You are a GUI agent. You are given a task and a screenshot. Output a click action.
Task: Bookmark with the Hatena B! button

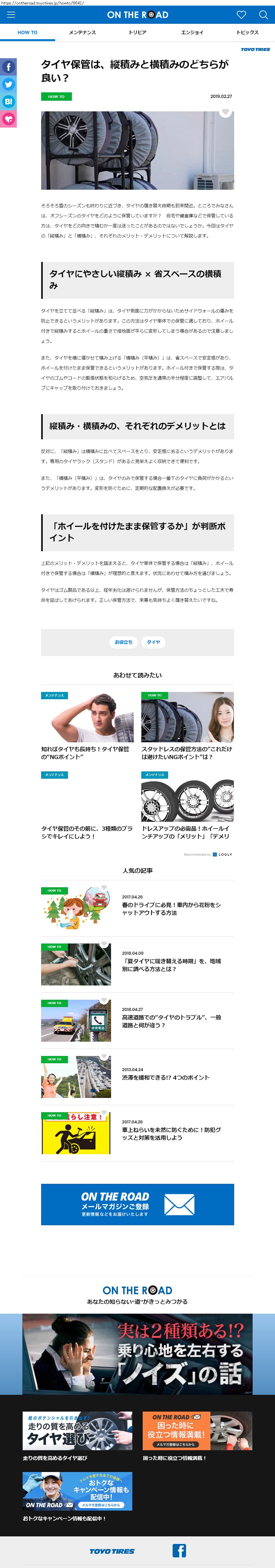click(x=8, y=102)
